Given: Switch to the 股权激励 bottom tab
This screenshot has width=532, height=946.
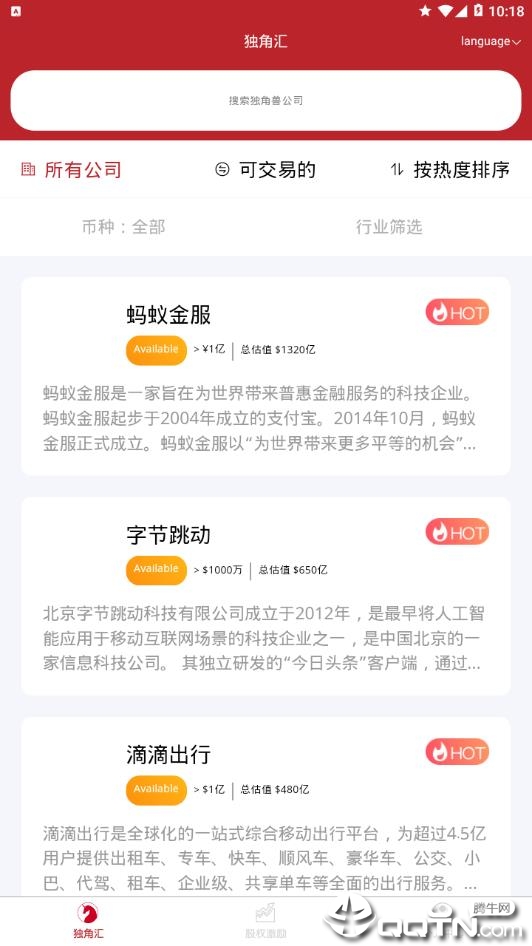Looking at the screenshot, I should click(265, 921).
